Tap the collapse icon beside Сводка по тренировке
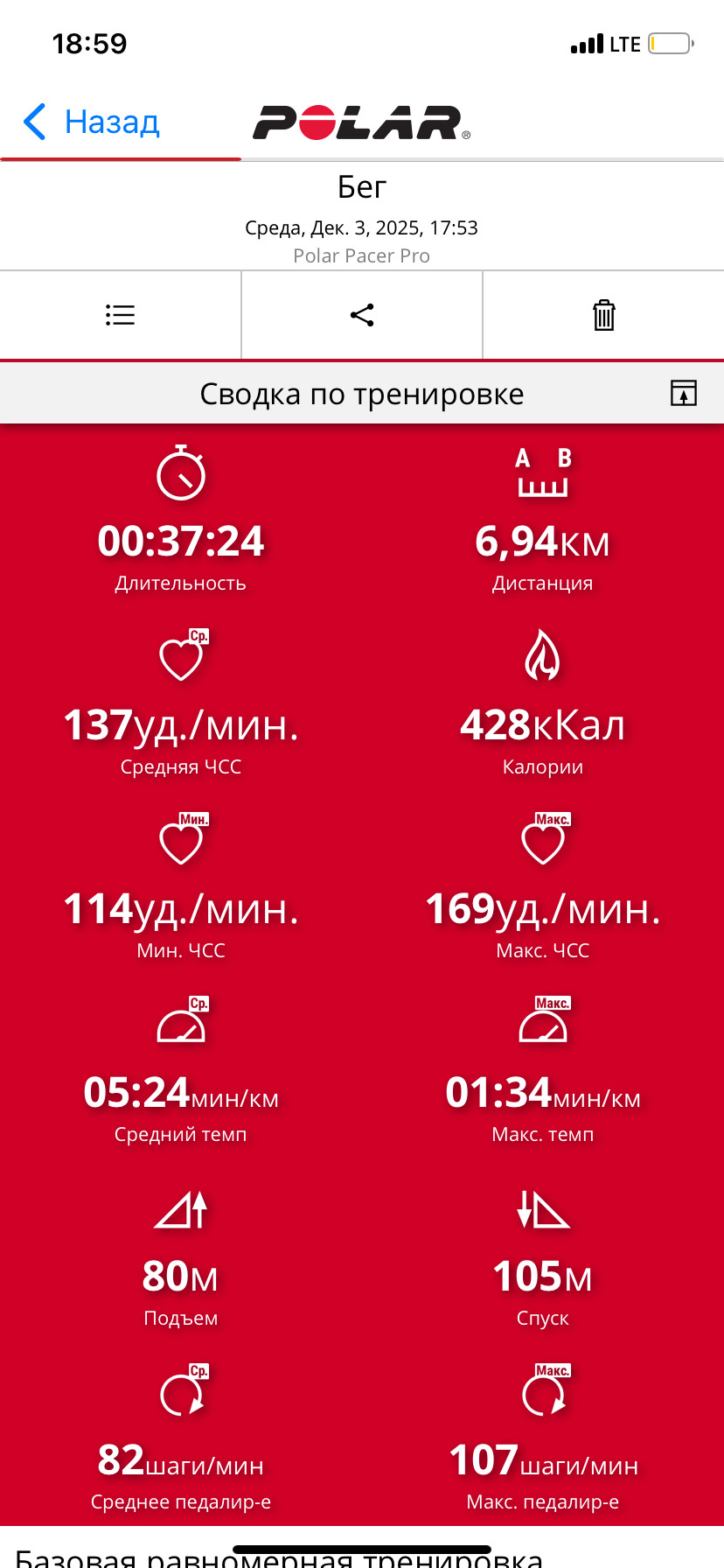The image size is (724, 1568). [x=684, y=394]
